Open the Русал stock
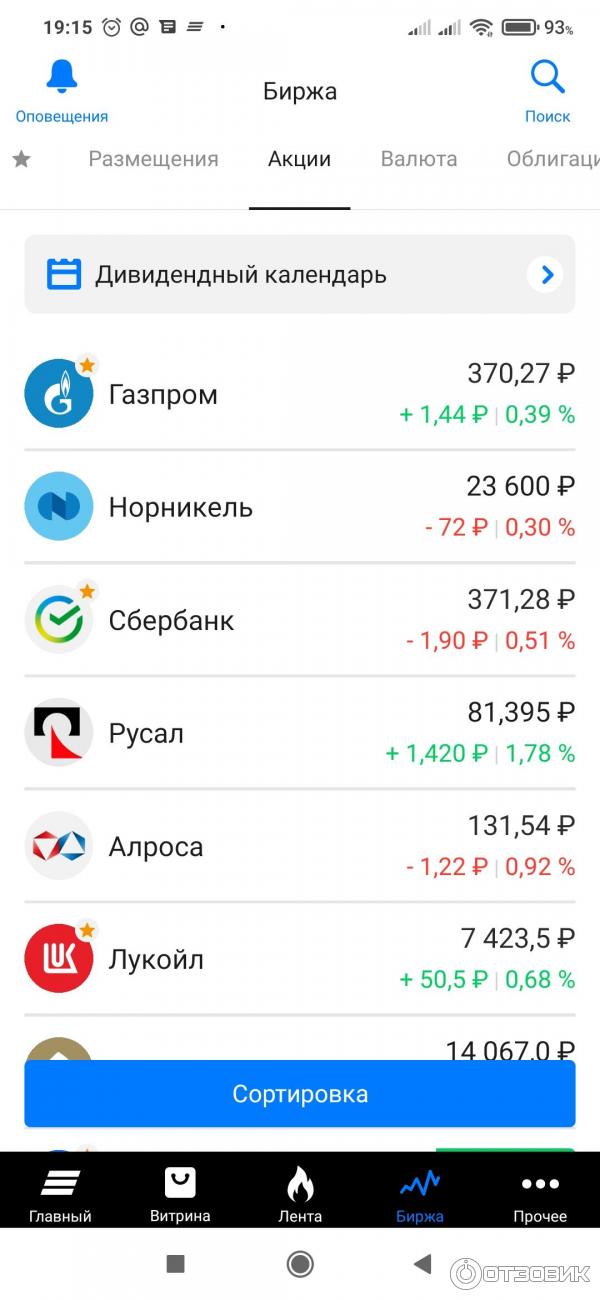Screen dimensions: 600x1300 click(x=300, y=733)
